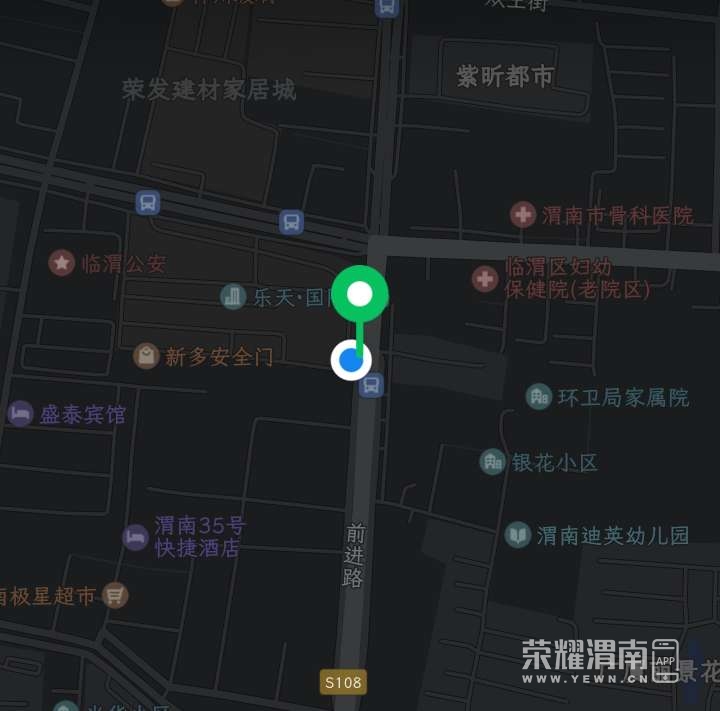This screenshot has height=711, width=720.
Task: Select the blue current-location dot
Action: click(351, 360)
